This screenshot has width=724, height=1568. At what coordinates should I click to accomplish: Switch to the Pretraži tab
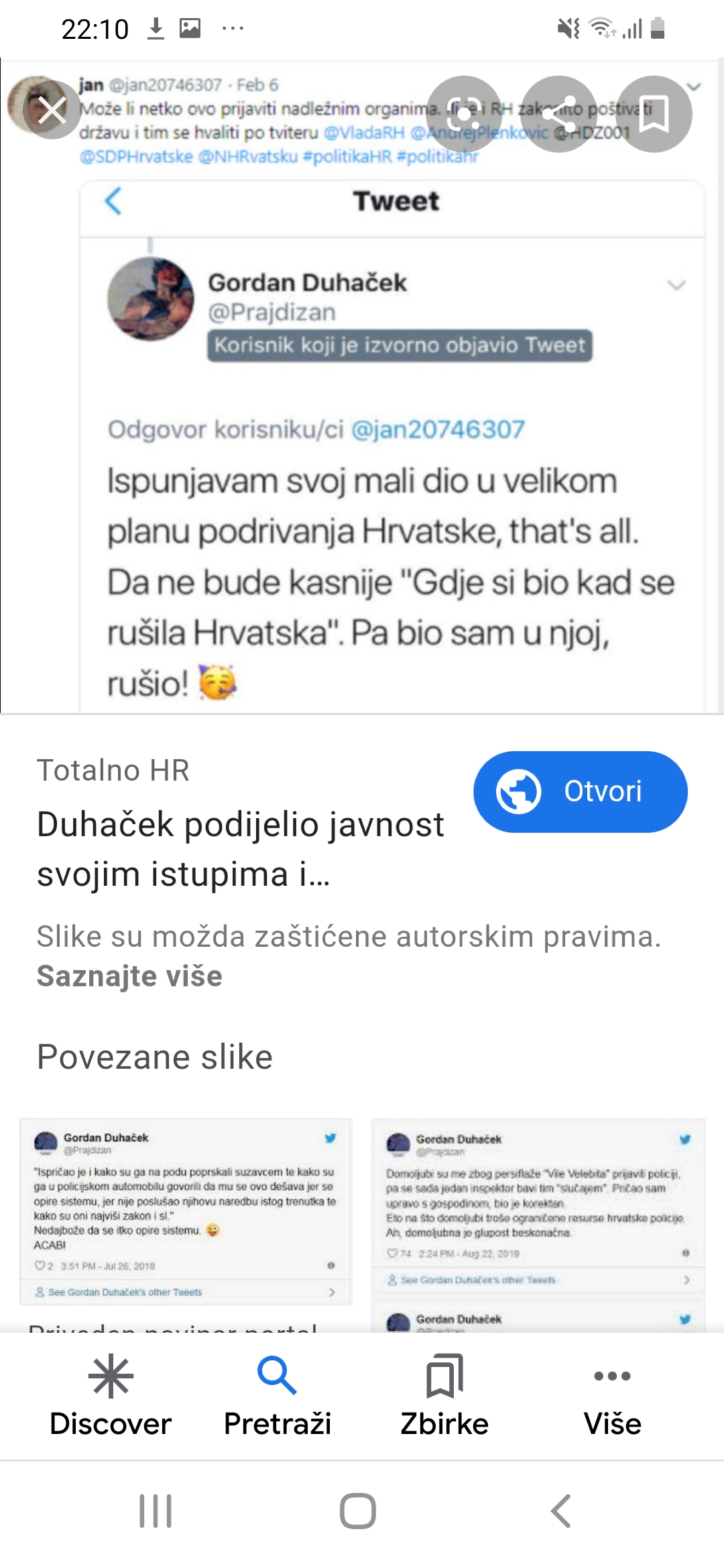(x=278, y=1395)
